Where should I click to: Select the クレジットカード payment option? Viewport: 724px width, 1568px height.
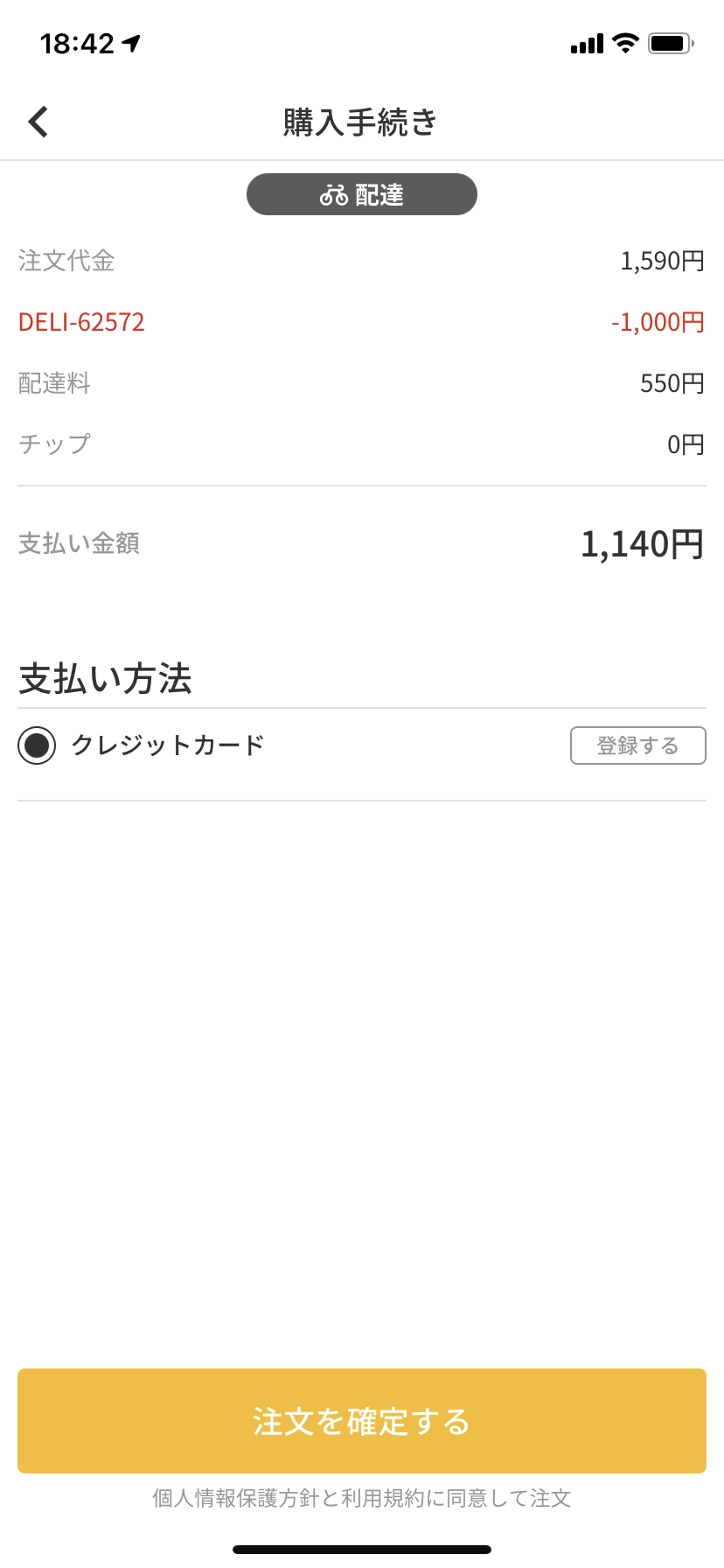(x=37, y=745)
